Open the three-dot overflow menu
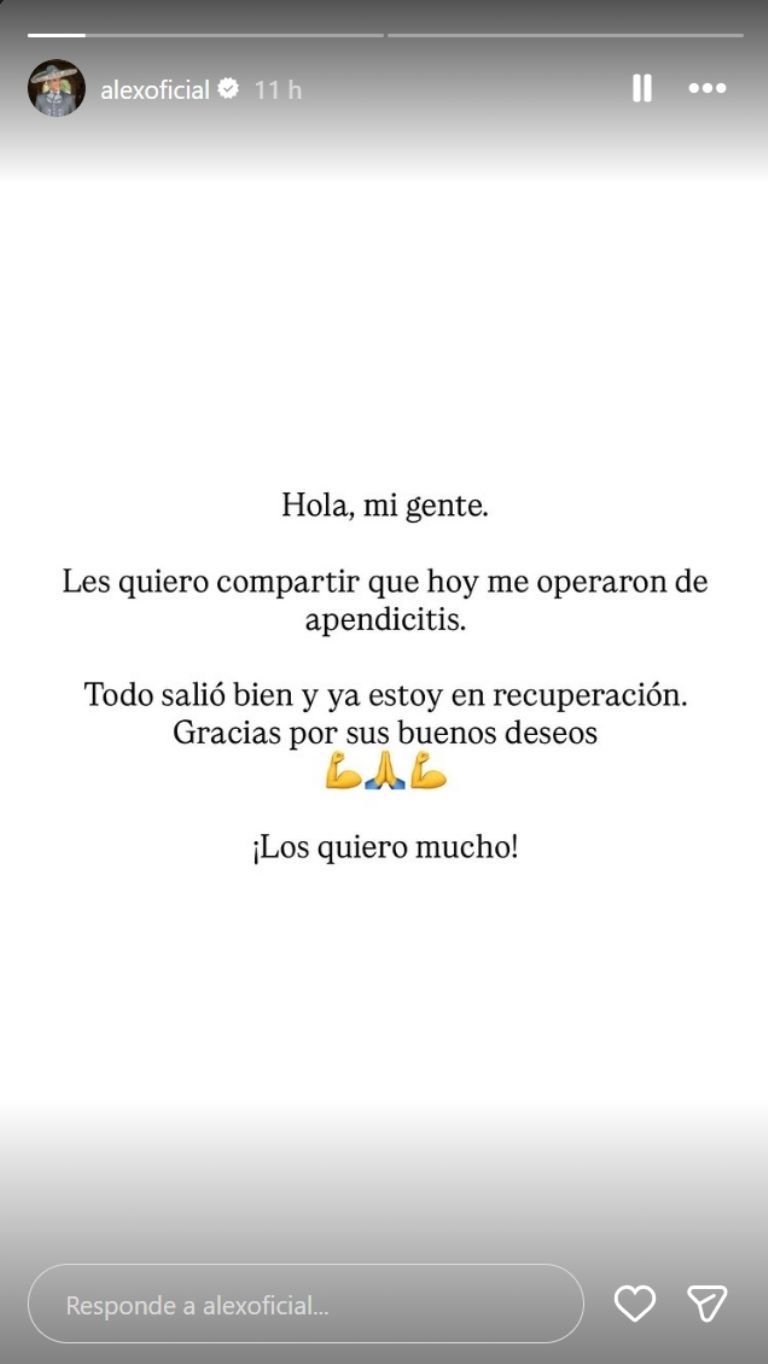Viewport: 768px width, 1364px height. [x=707, y=88]
